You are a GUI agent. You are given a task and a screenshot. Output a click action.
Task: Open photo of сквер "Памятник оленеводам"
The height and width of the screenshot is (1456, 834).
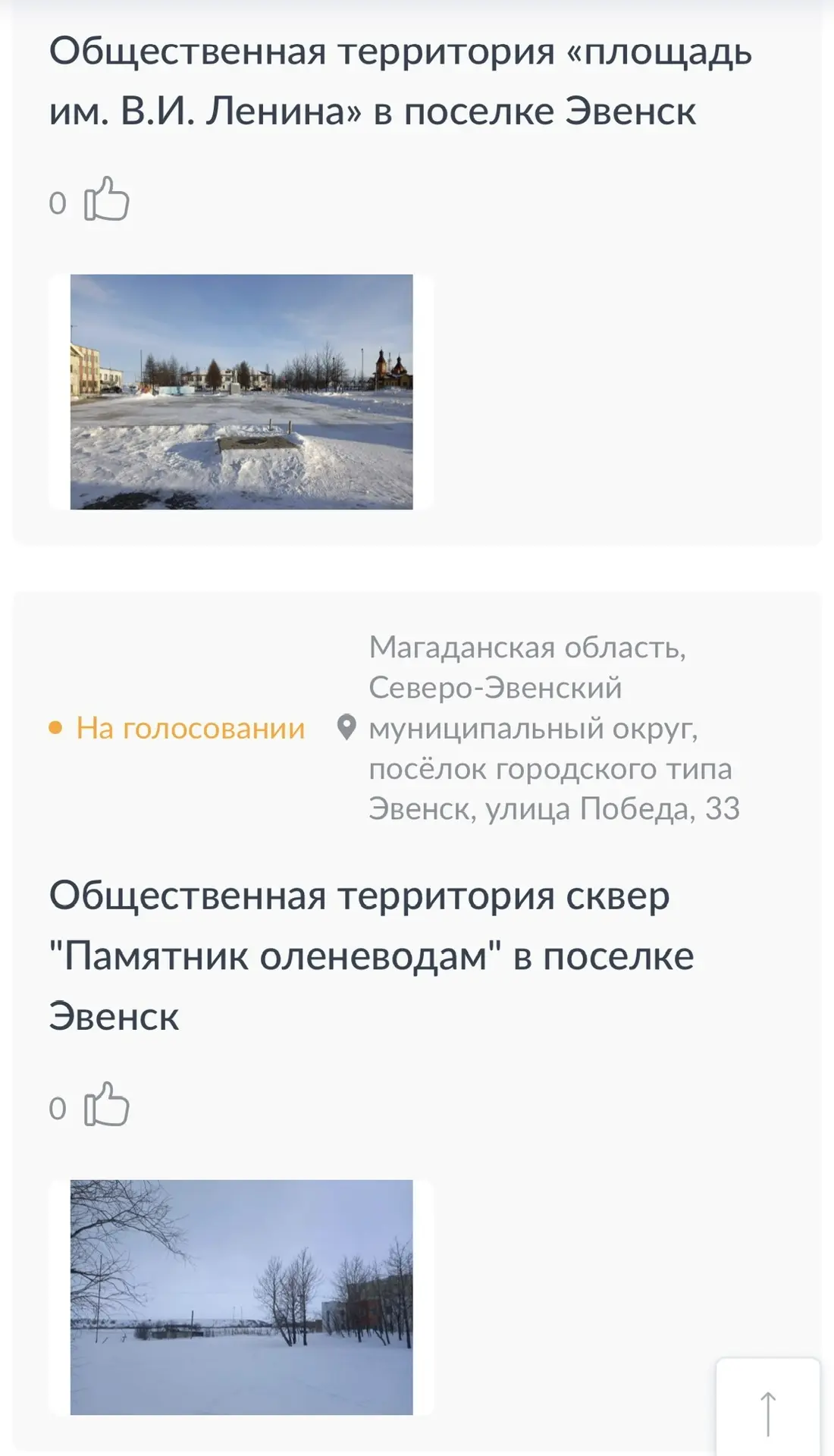point(241,1297)
